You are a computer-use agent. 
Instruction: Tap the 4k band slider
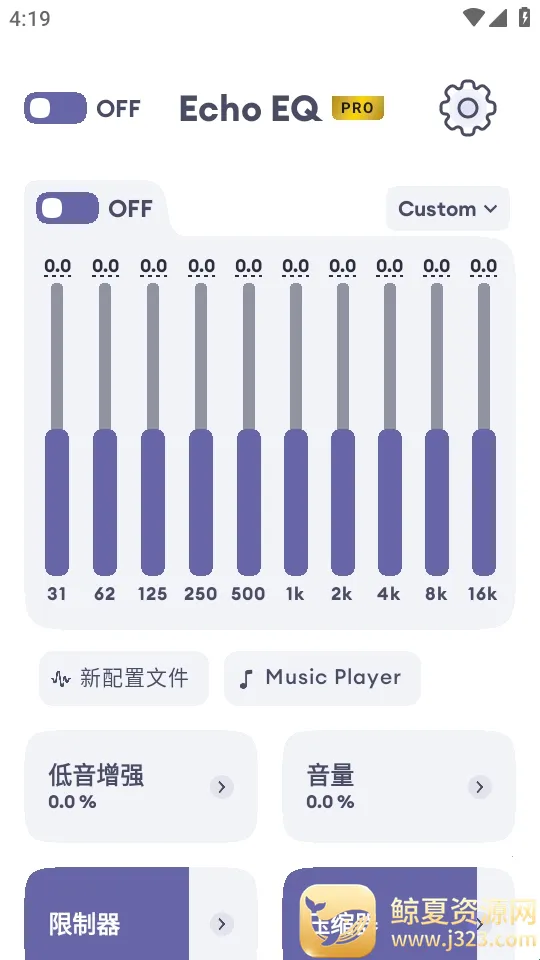[390, 429]
